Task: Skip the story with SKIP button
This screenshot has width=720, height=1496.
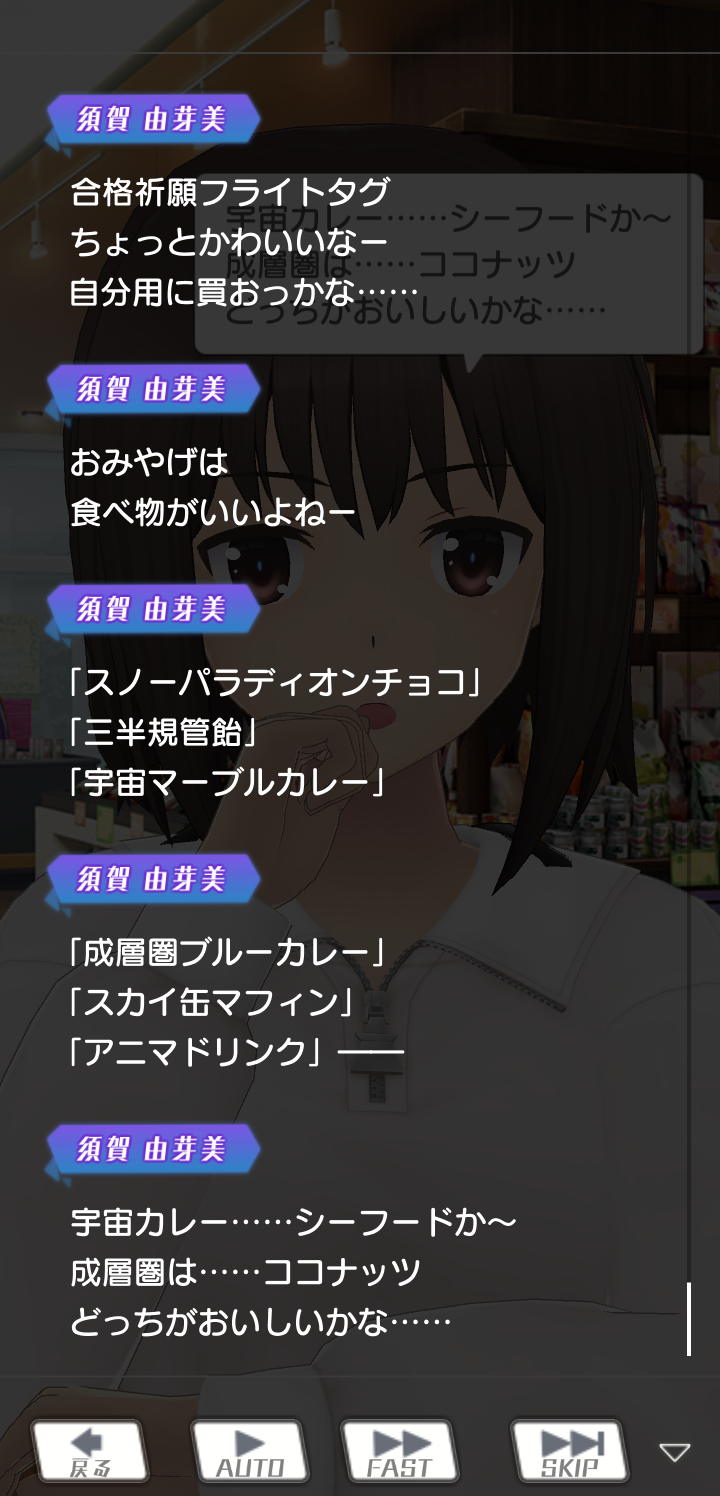Action: 570,1451
